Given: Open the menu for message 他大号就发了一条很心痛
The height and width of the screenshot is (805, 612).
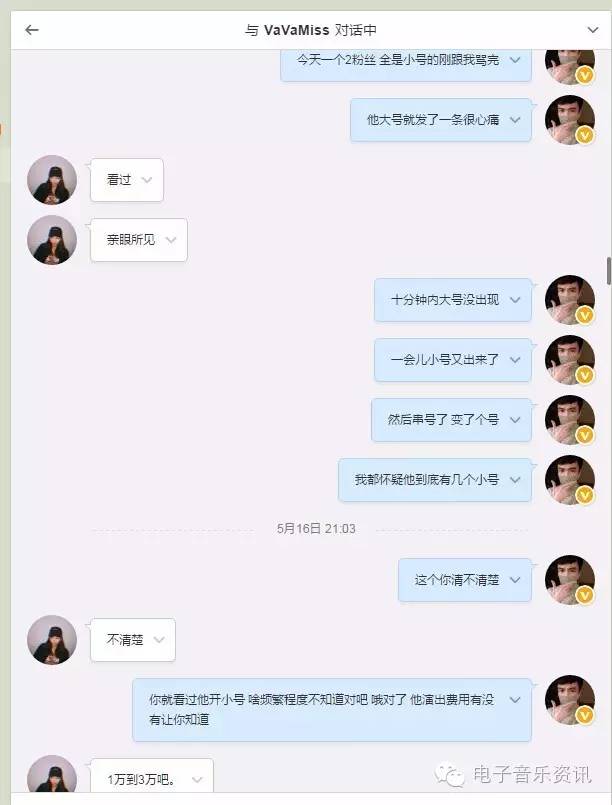Looking at the screenshot, I should (515, 120).
